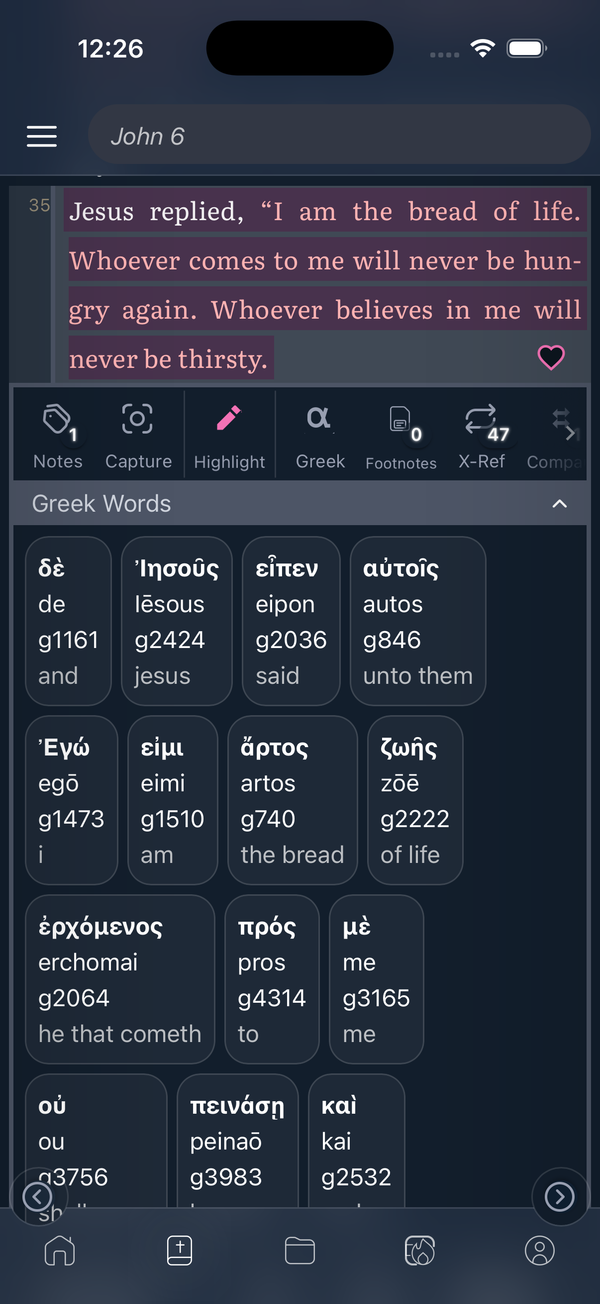Open the folder tab in bottom bar
This screenshot has height=1304, width=600.
[300, 1250]
